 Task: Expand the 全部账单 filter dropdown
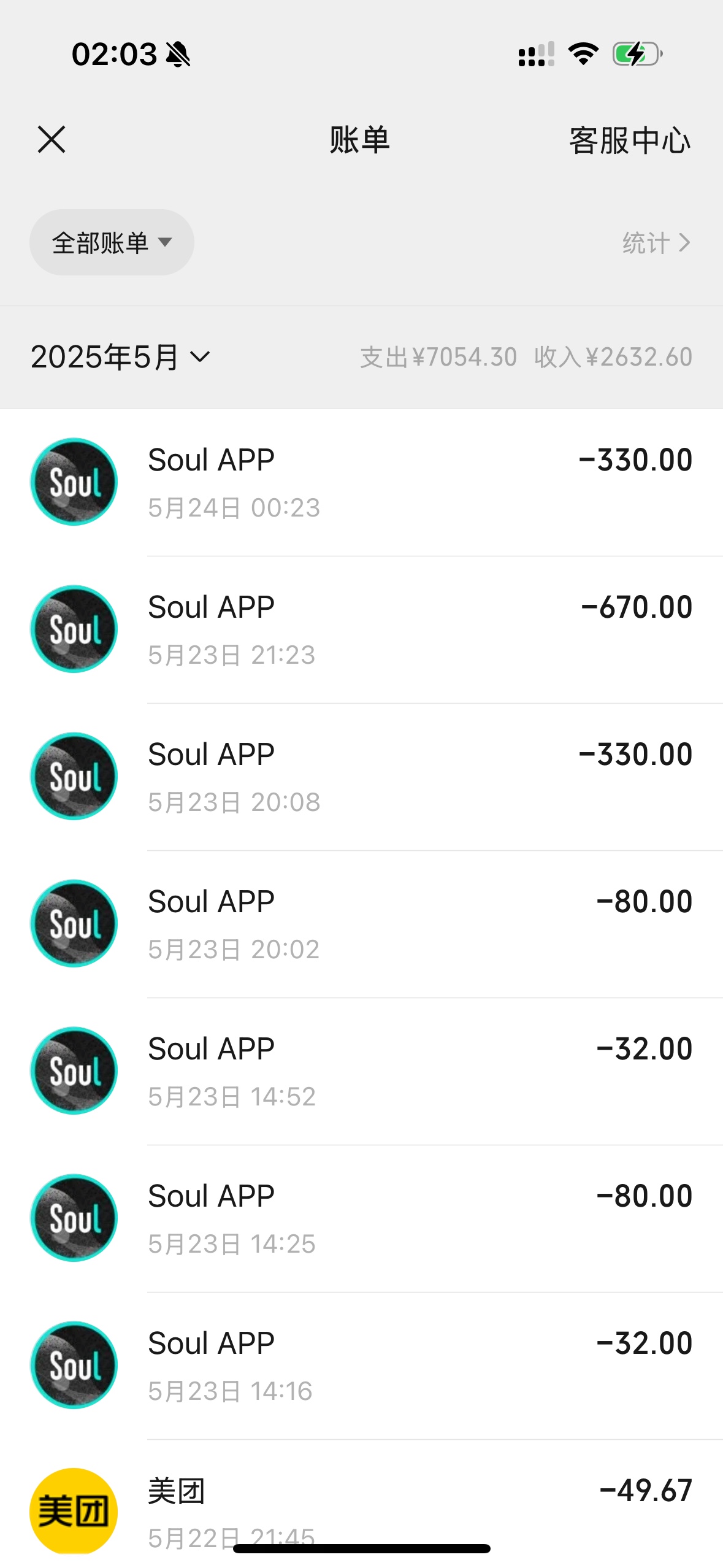(x=112, y=242)
